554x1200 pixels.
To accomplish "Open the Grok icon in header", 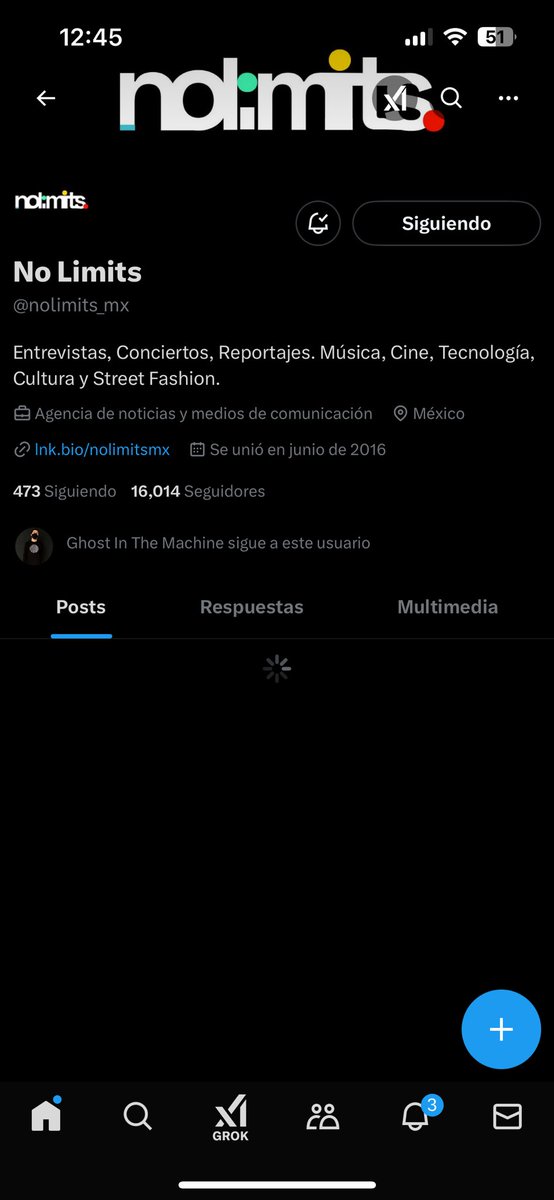I will 396,98.
